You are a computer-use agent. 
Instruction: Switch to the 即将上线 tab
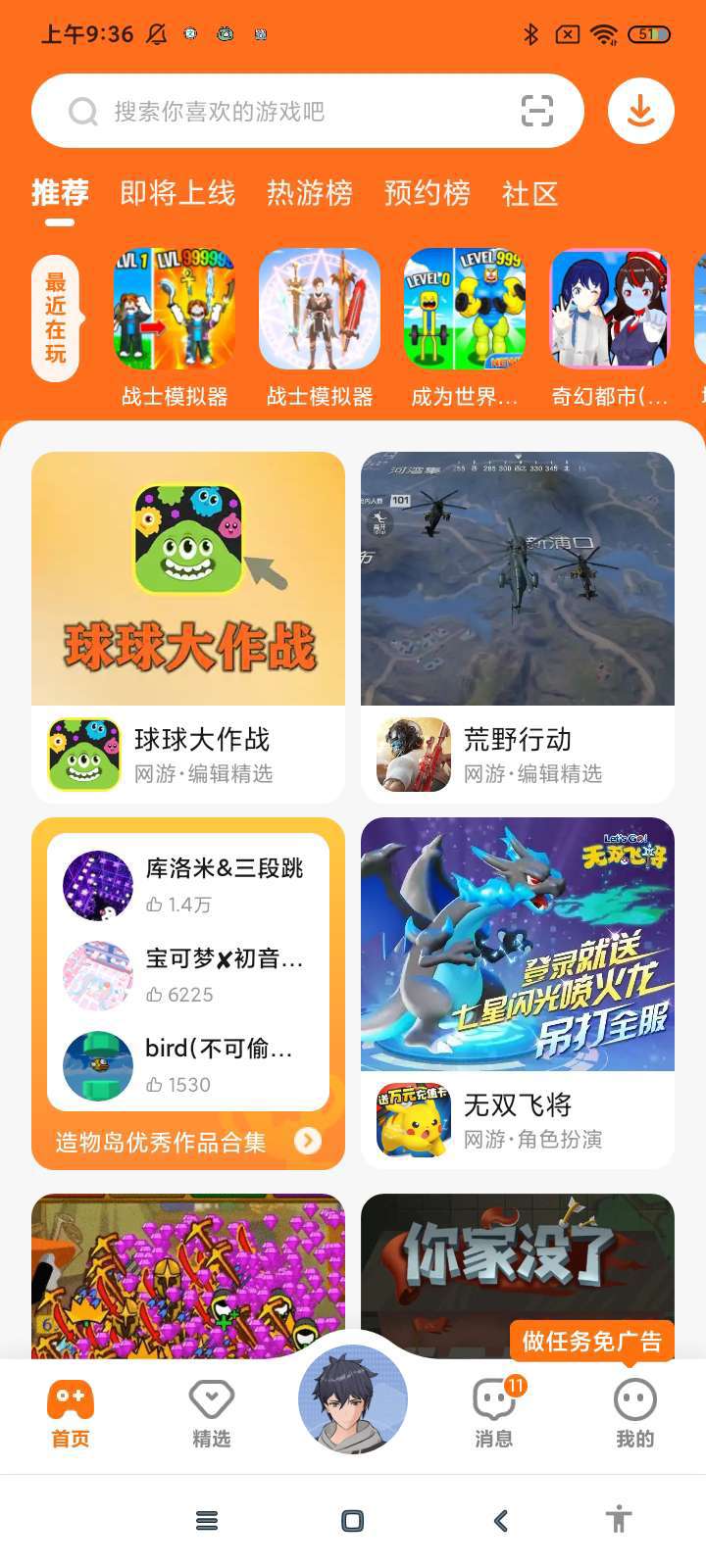[177, 193]
